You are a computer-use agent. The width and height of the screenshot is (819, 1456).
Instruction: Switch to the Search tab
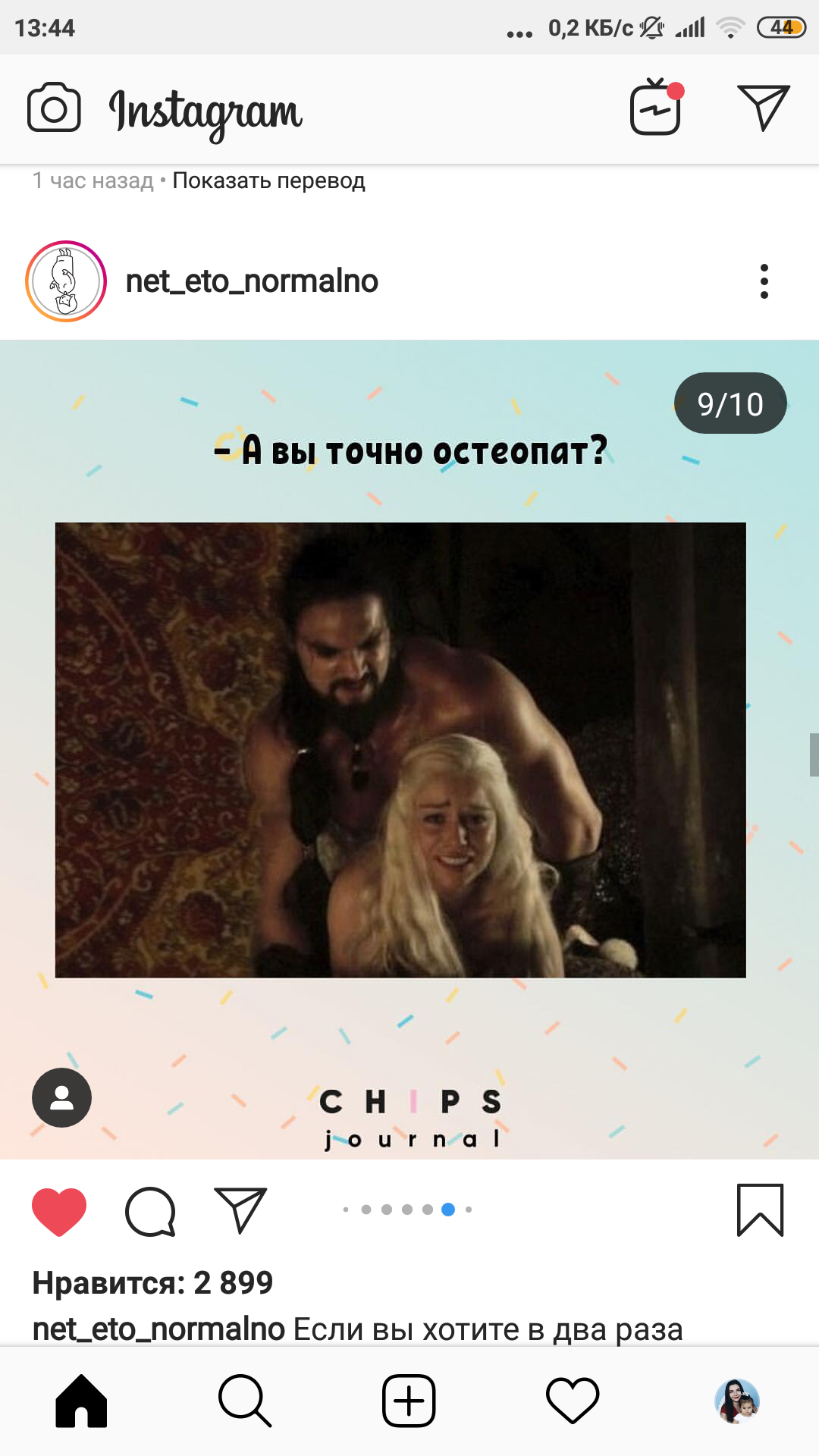pos(245,1401)
